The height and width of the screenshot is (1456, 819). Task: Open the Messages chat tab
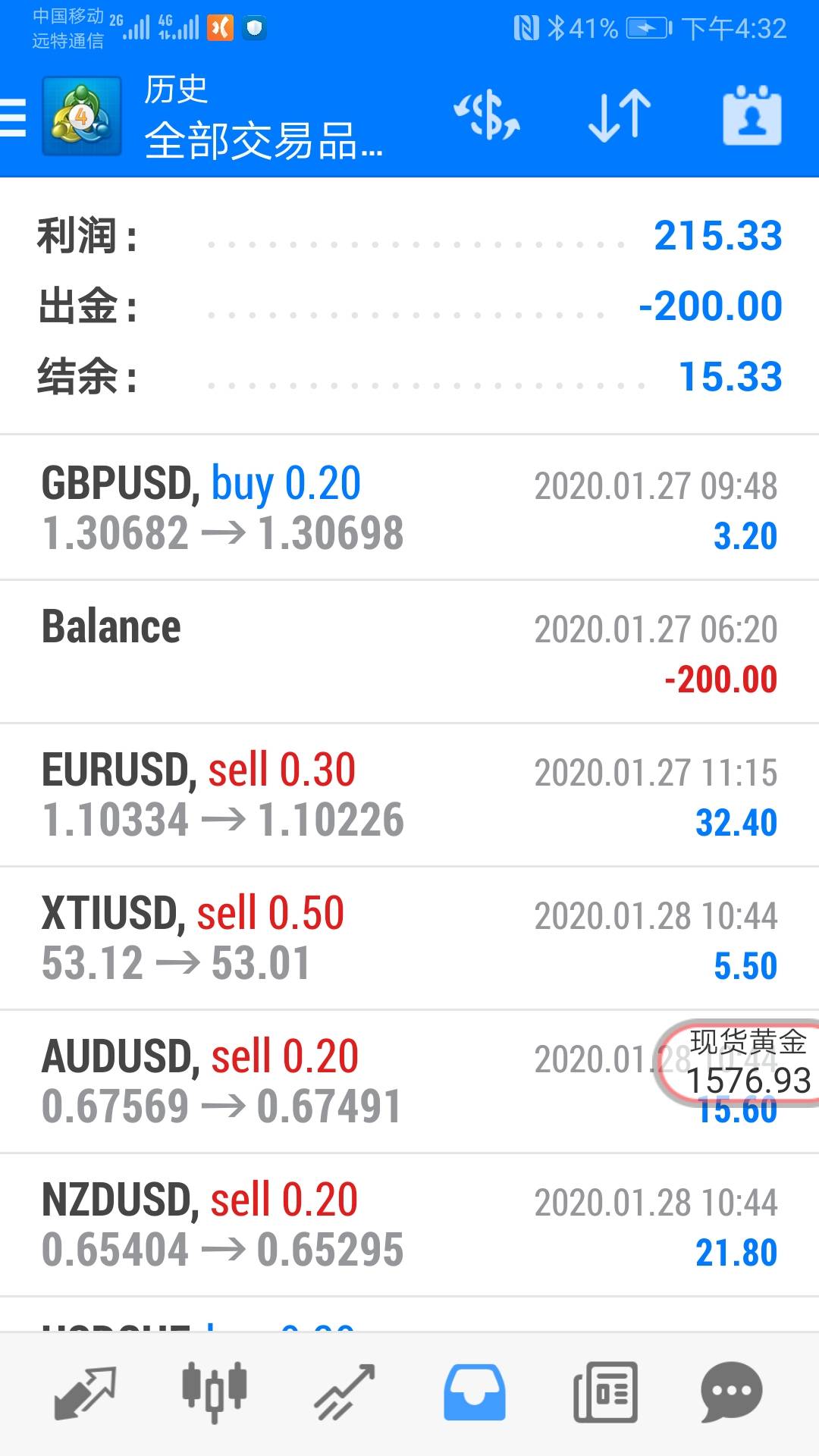(x=732, y=1392)
